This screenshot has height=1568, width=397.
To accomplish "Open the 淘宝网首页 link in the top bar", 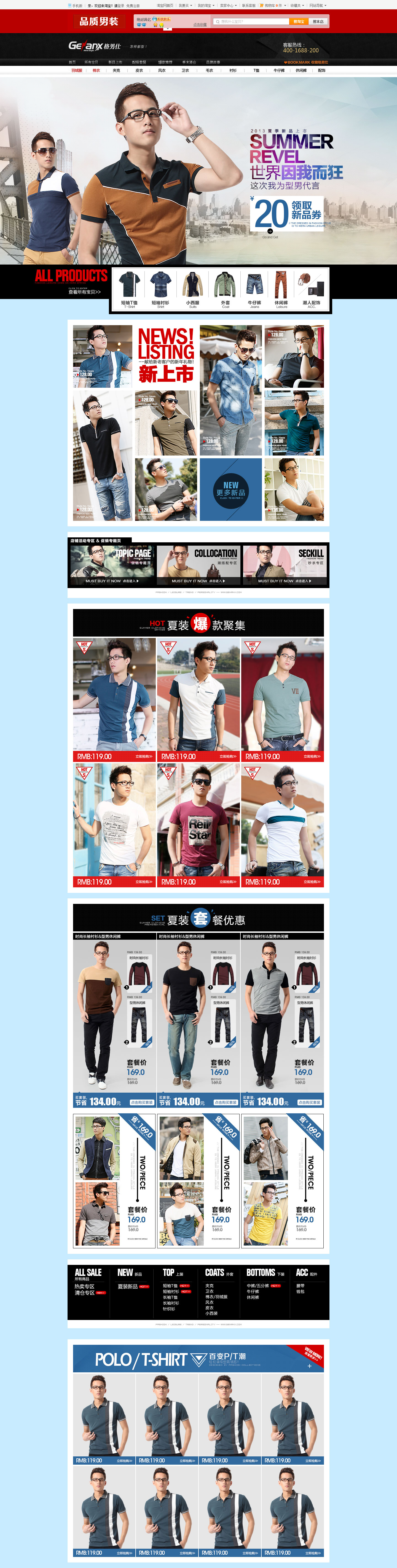I will click(x=164, y=6).
